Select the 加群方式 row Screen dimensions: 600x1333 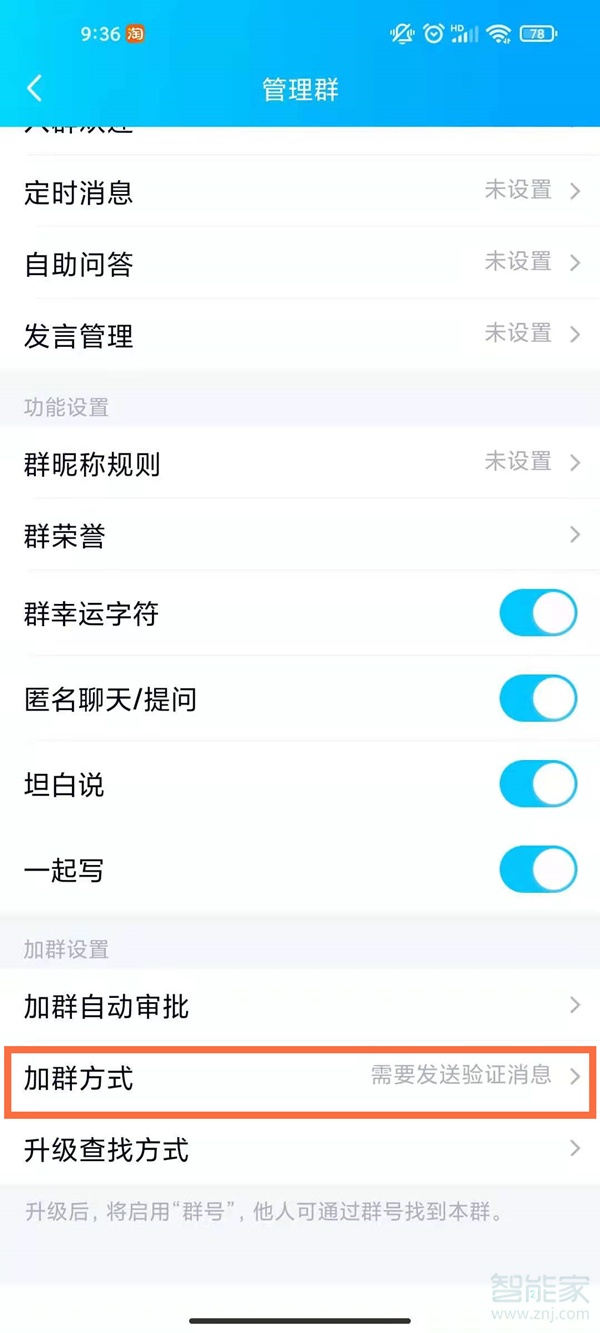[300, 1078]
